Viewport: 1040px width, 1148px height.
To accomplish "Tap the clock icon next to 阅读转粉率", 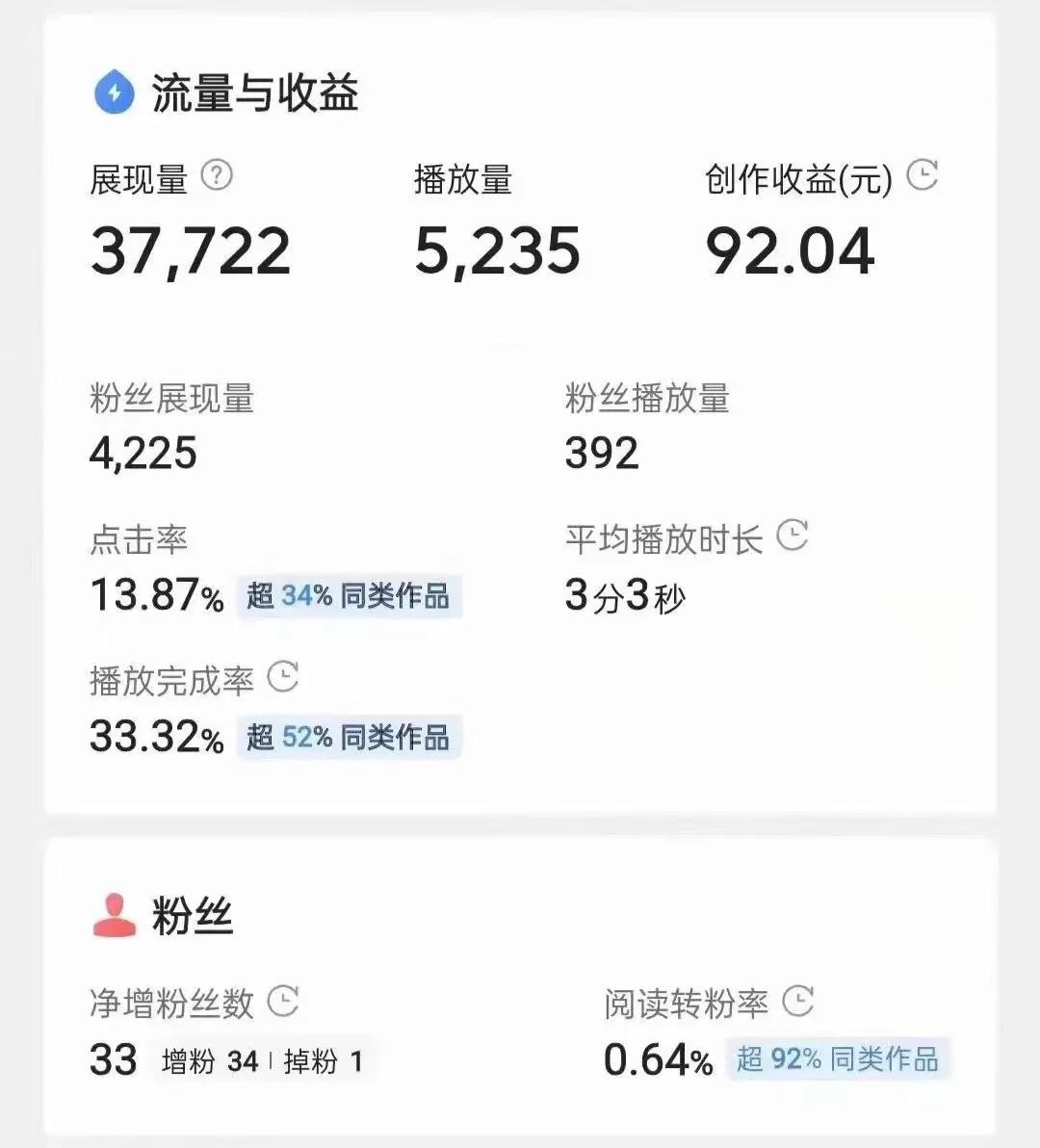I will point(797,1001).
